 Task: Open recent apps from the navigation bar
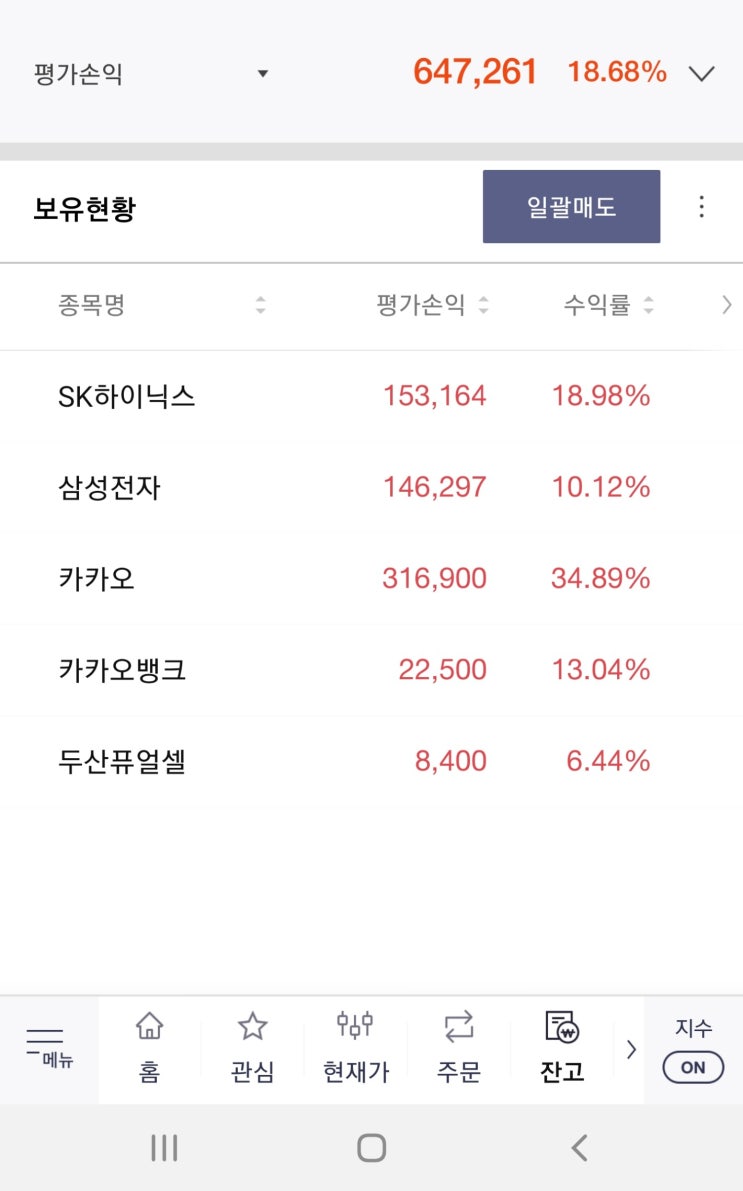coord(163,1148)
